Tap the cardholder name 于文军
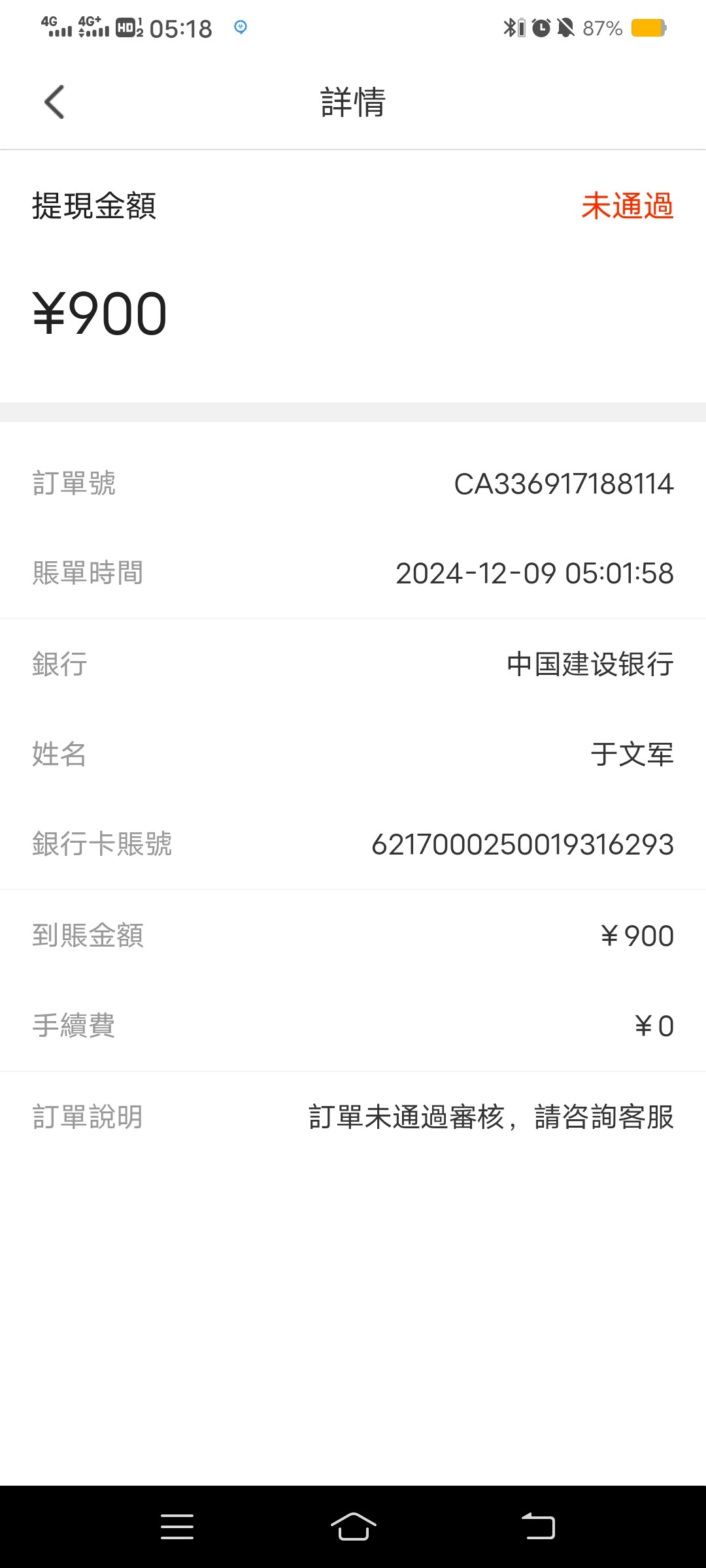 coord(631,755)
